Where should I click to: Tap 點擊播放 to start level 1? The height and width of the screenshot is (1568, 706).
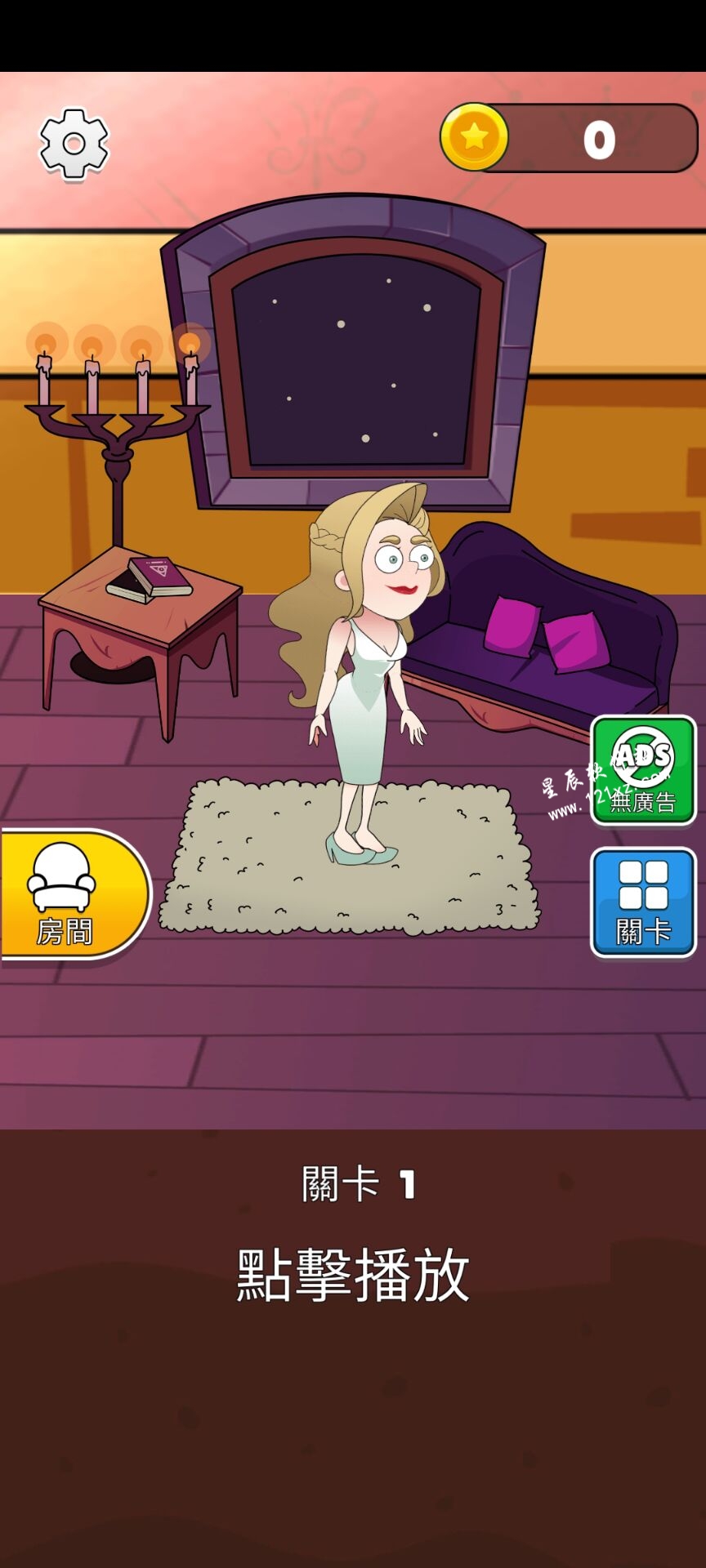tap(353, 1274)
